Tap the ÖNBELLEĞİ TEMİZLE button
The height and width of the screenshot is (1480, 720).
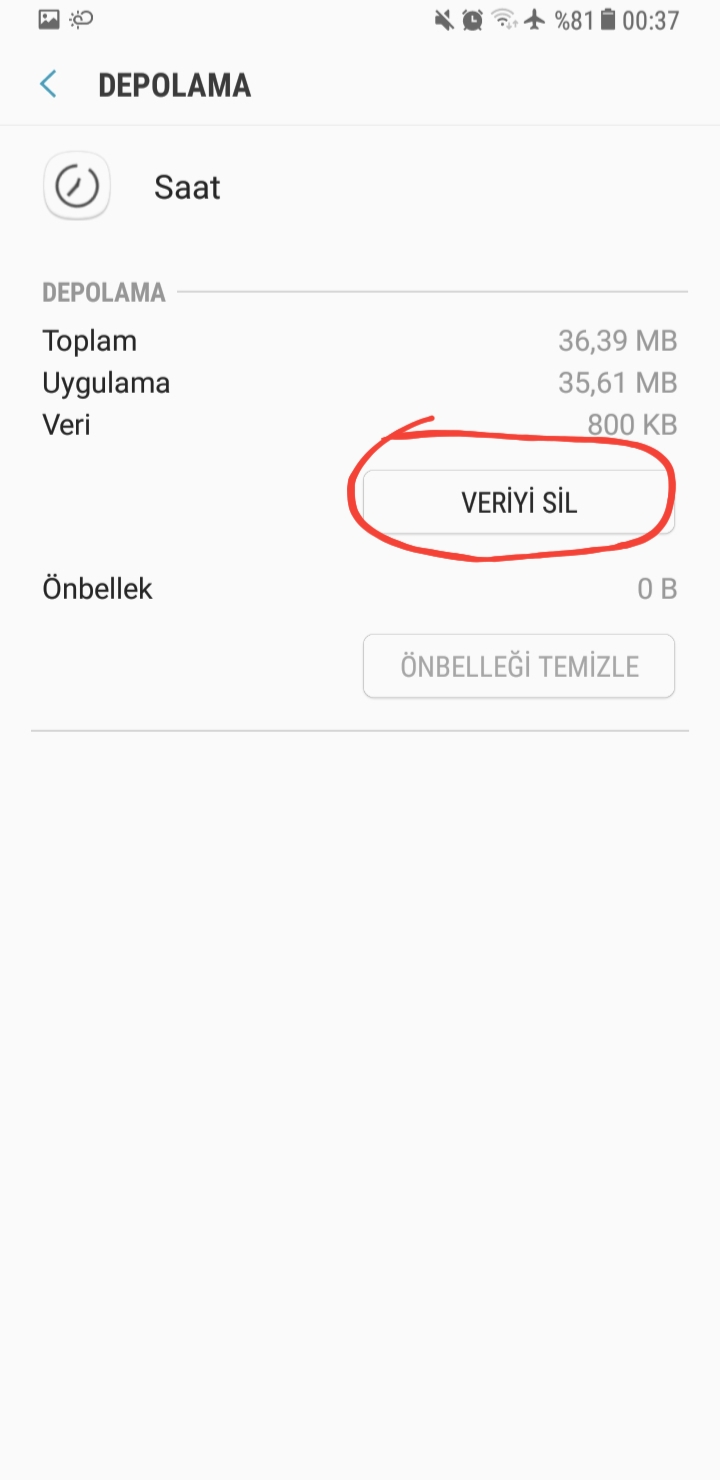(518, 666)
